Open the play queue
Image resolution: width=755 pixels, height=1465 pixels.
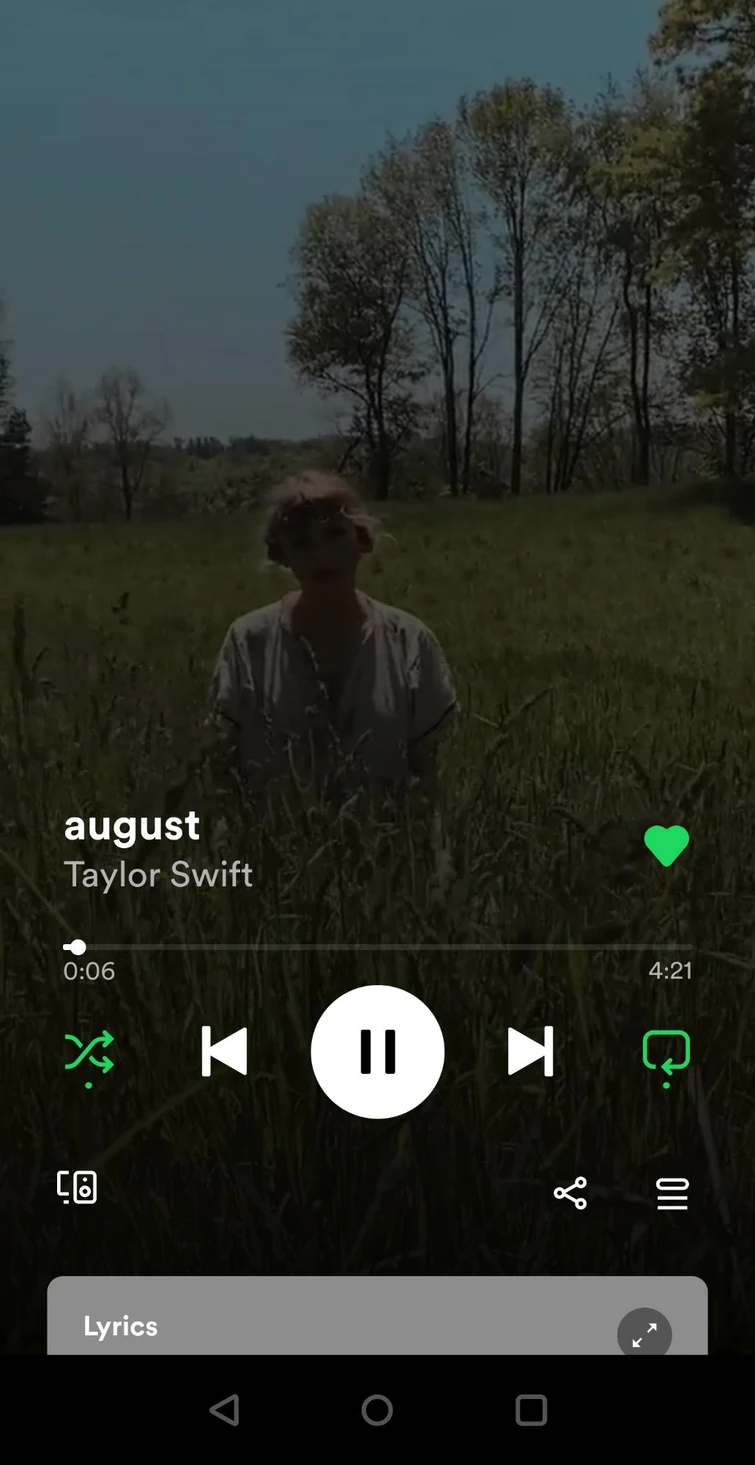[x=672, y=1193]
